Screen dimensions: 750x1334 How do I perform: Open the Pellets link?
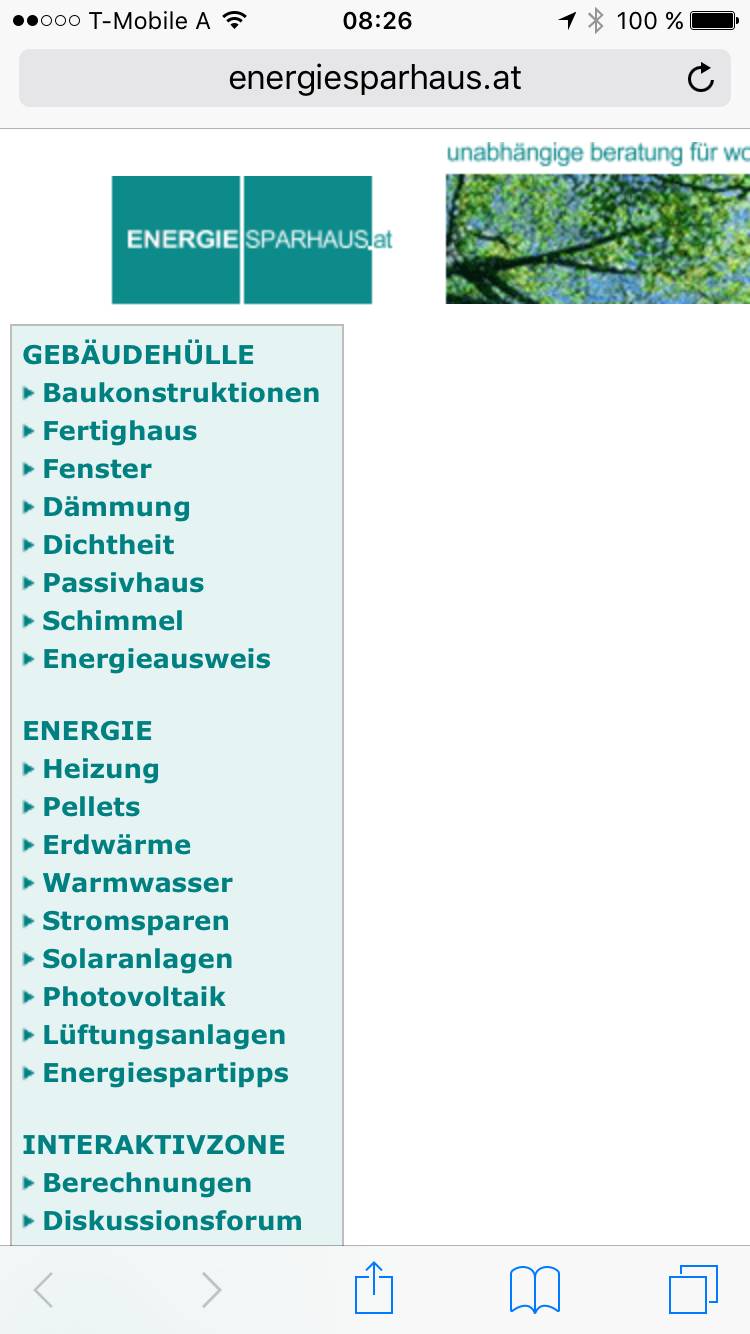91,807
